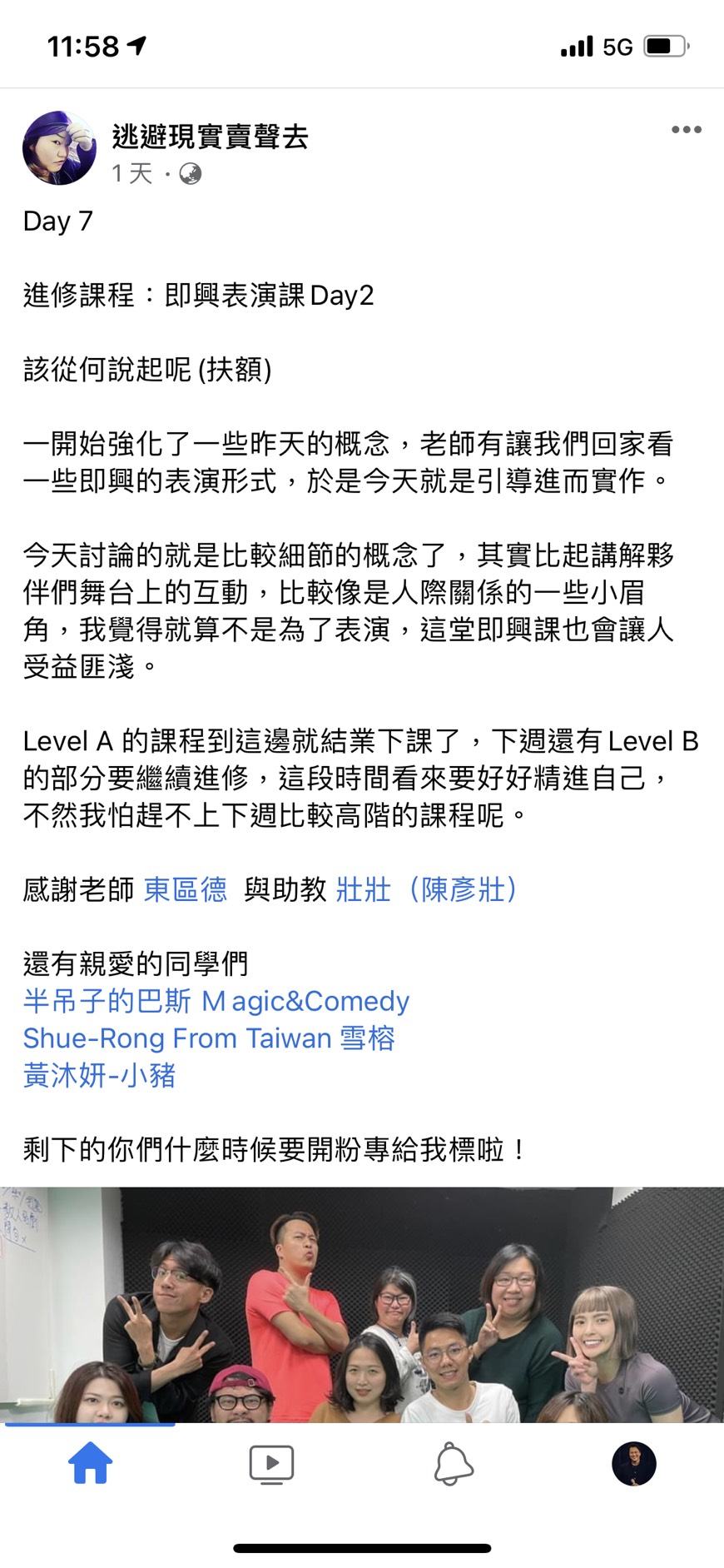
Task: Switch to the Watch video tab
Action: [x=271, y=1463]
